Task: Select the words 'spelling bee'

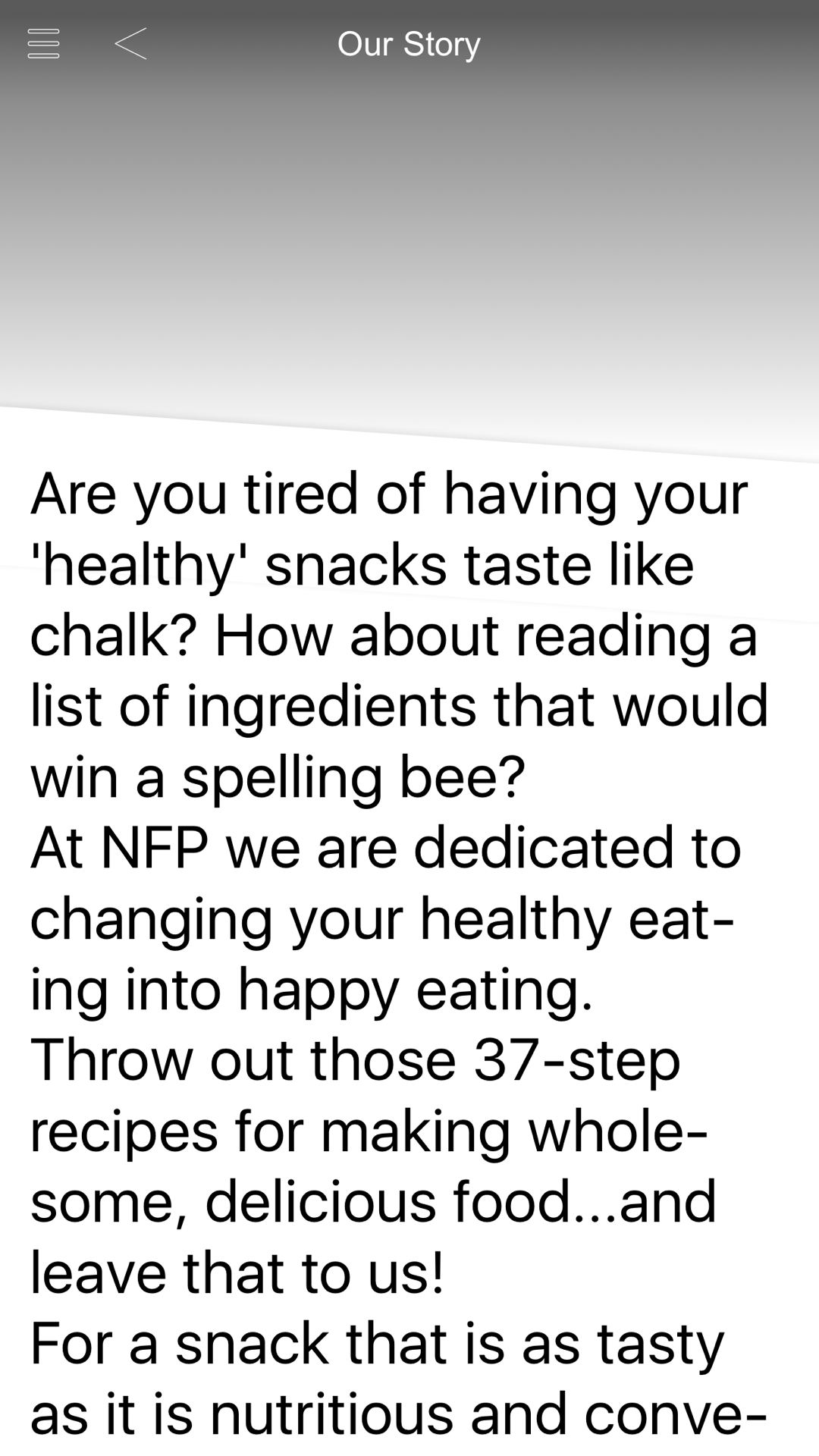Action: pos(334,776)
